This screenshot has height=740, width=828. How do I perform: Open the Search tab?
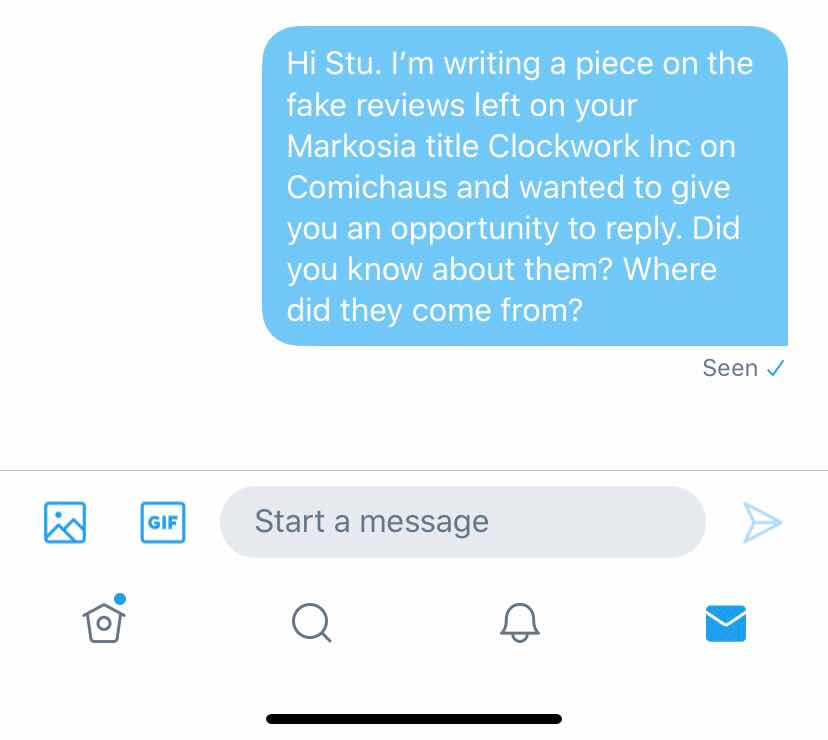[312, 622]
